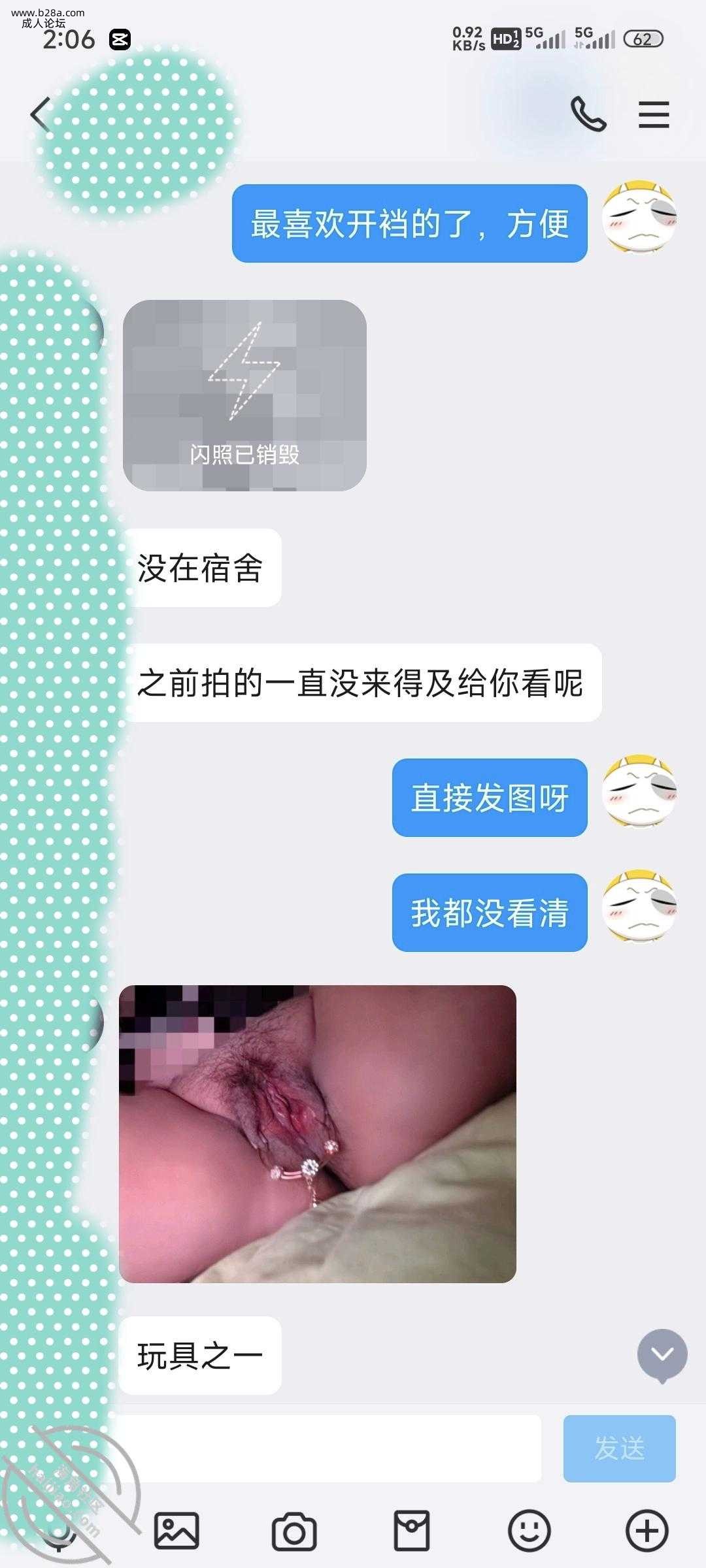
Task: Tap the 发送 send button
Action: [x=619, y=1448]
